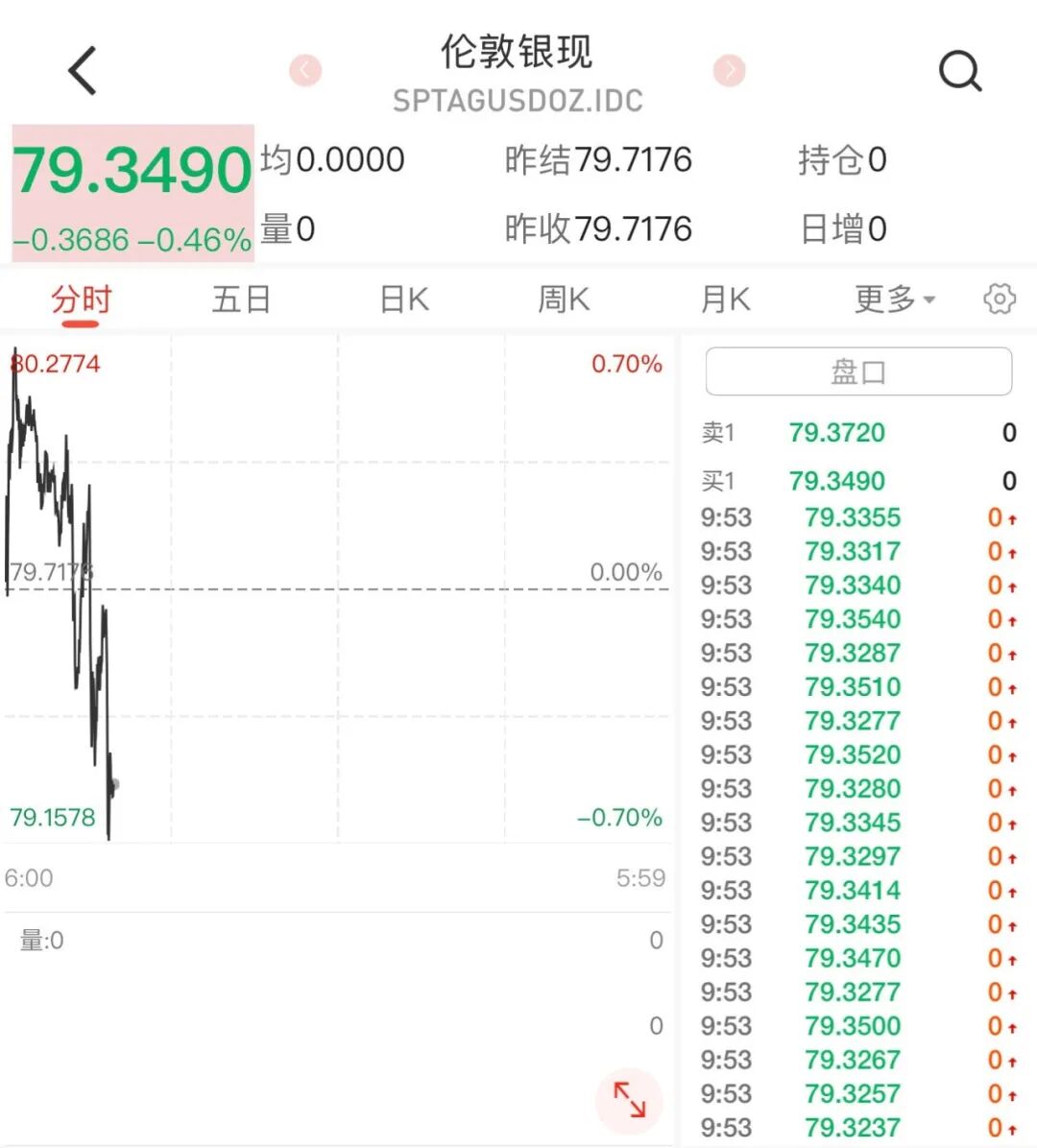
Task: Switch to the next instrument arrow
Action: tap(730, 70)
